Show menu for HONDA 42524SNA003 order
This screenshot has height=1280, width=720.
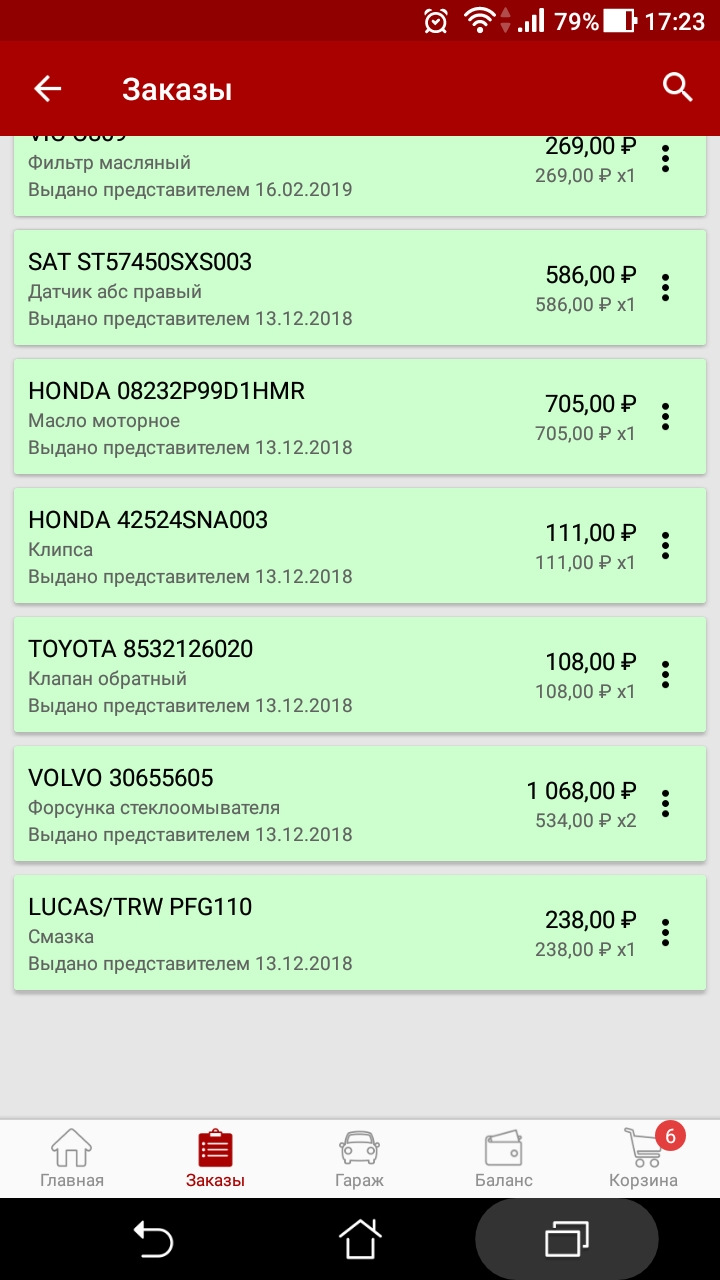(665, 546)
